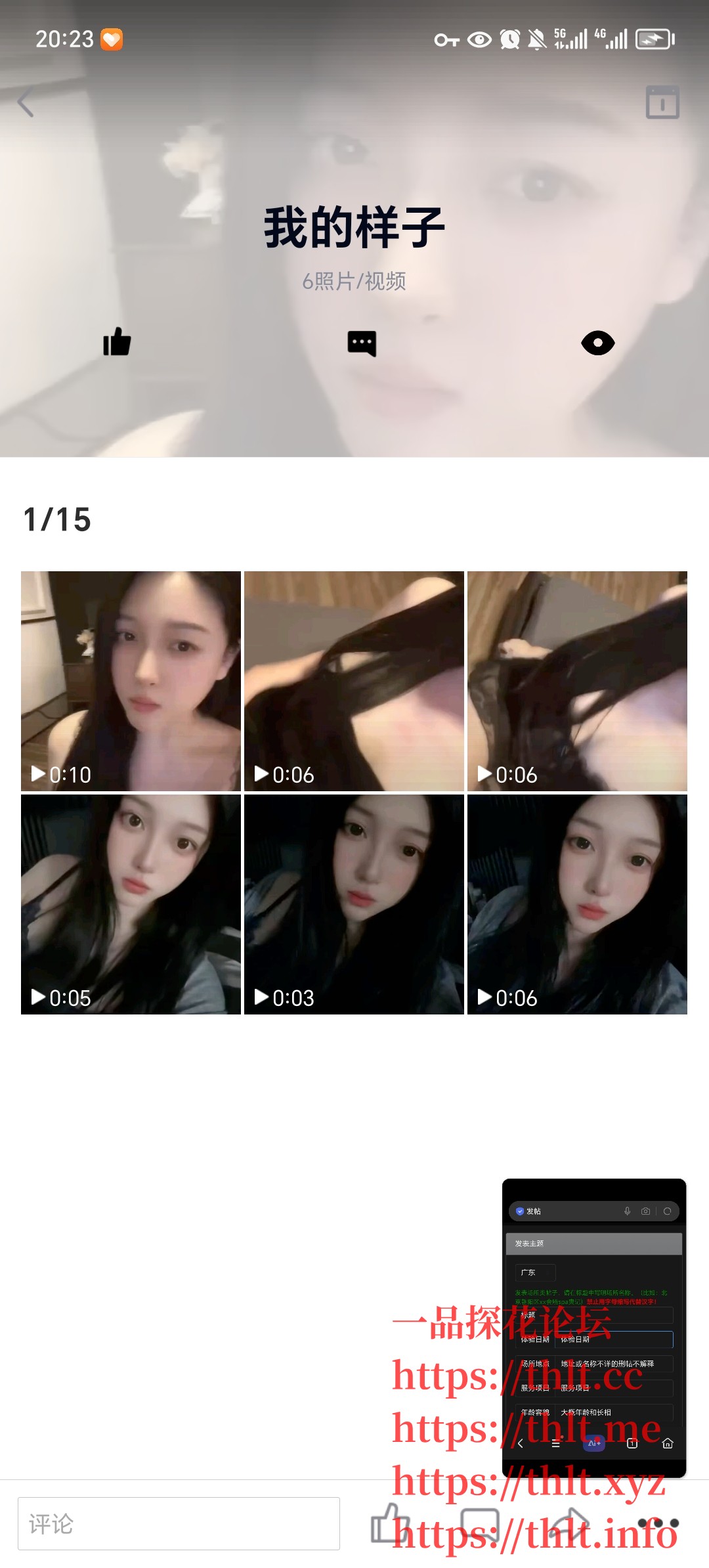Tap the home icon in the embedded navigation bar
709x1568 pixels.
(668, 1443)
